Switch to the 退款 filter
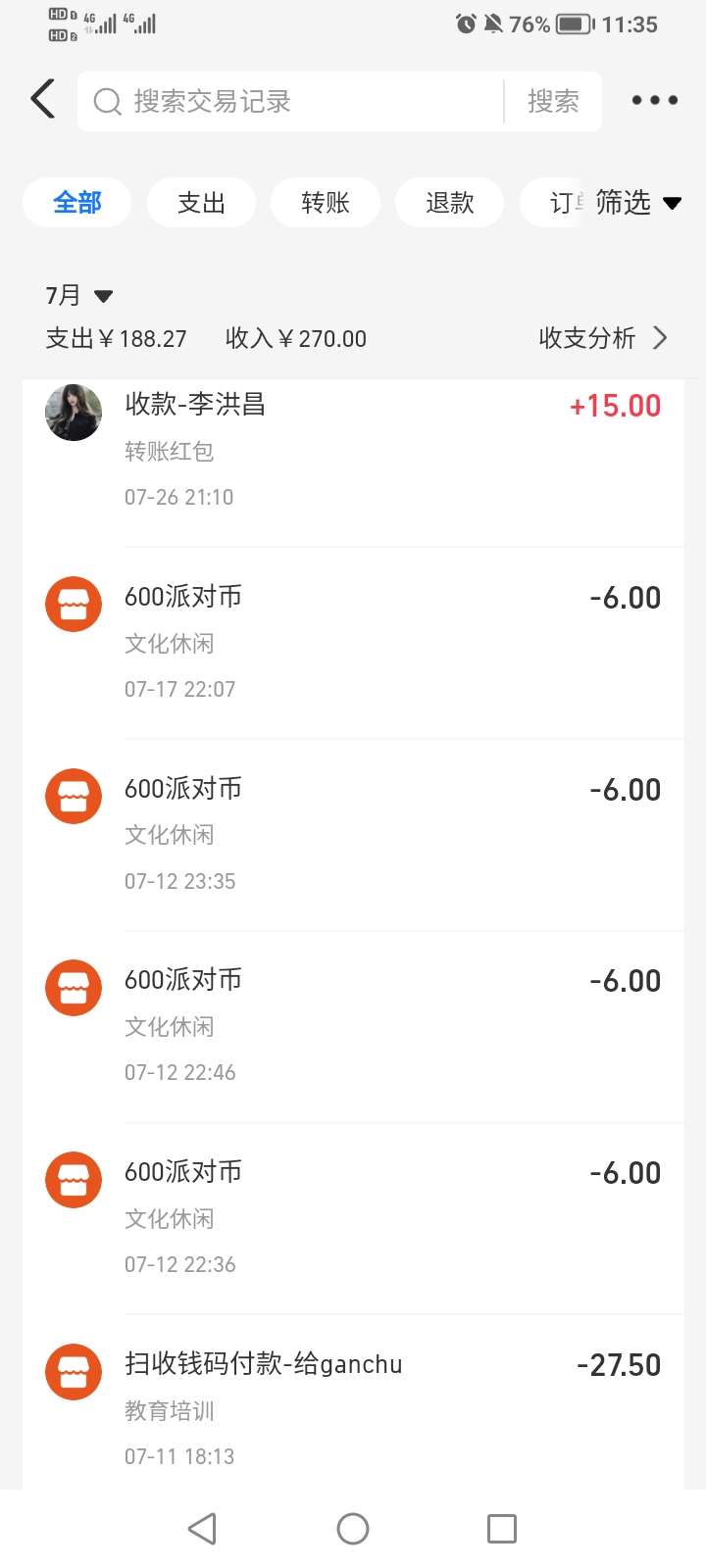Viewport: 706px width, 1568px height. coord(449,203)
